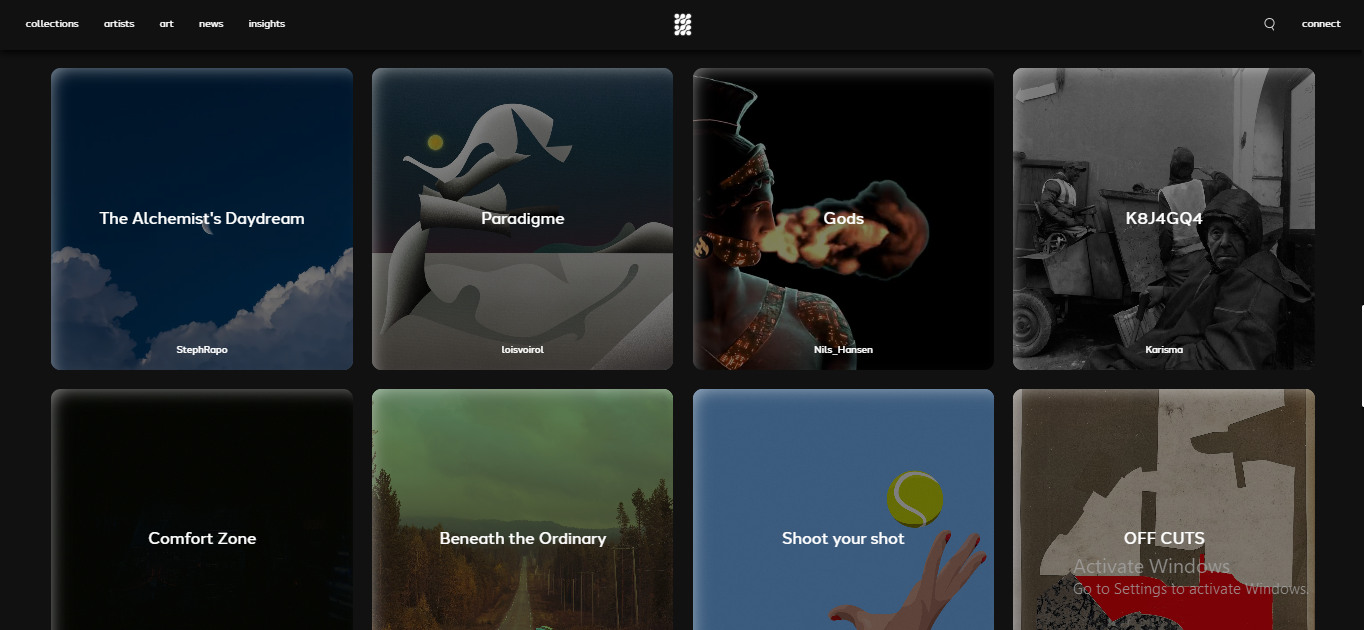Open the Comfort Zone collection
Image resolution: width=1364 pixels, height=630 pixels.
coord(202,538)
